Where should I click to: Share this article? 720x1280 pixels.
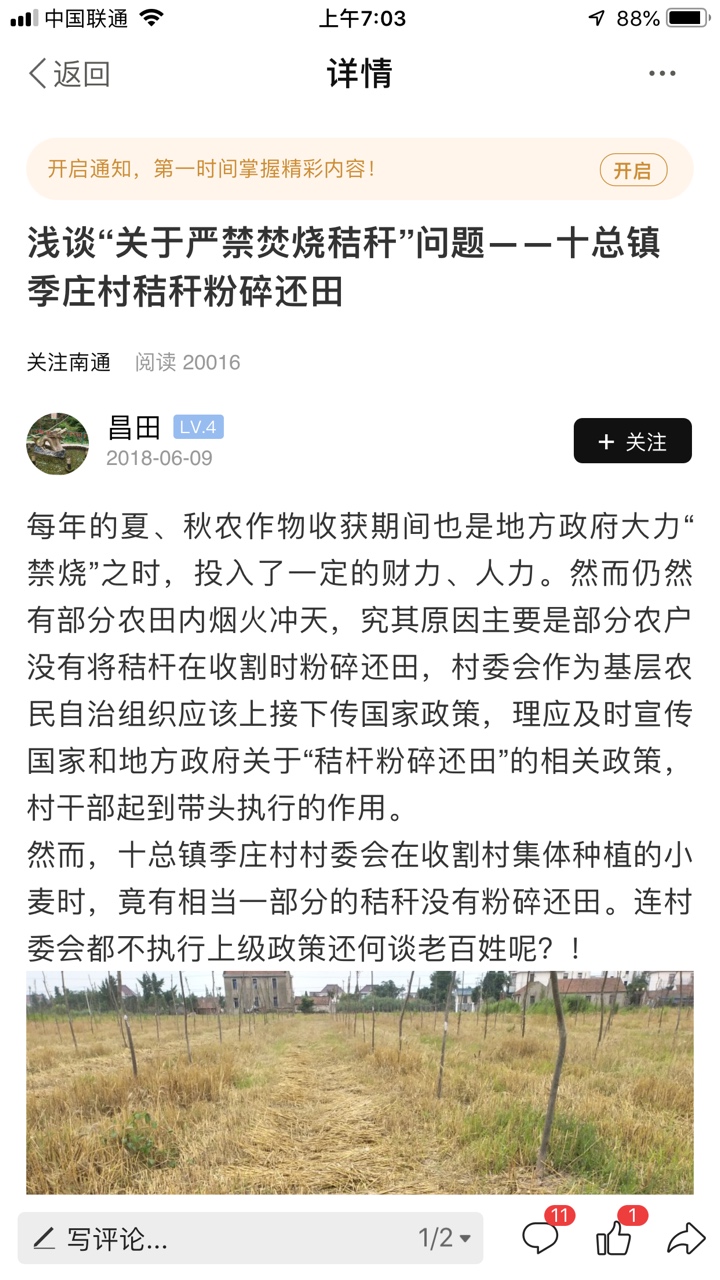pyautogui.click(x=685, y=1239)
